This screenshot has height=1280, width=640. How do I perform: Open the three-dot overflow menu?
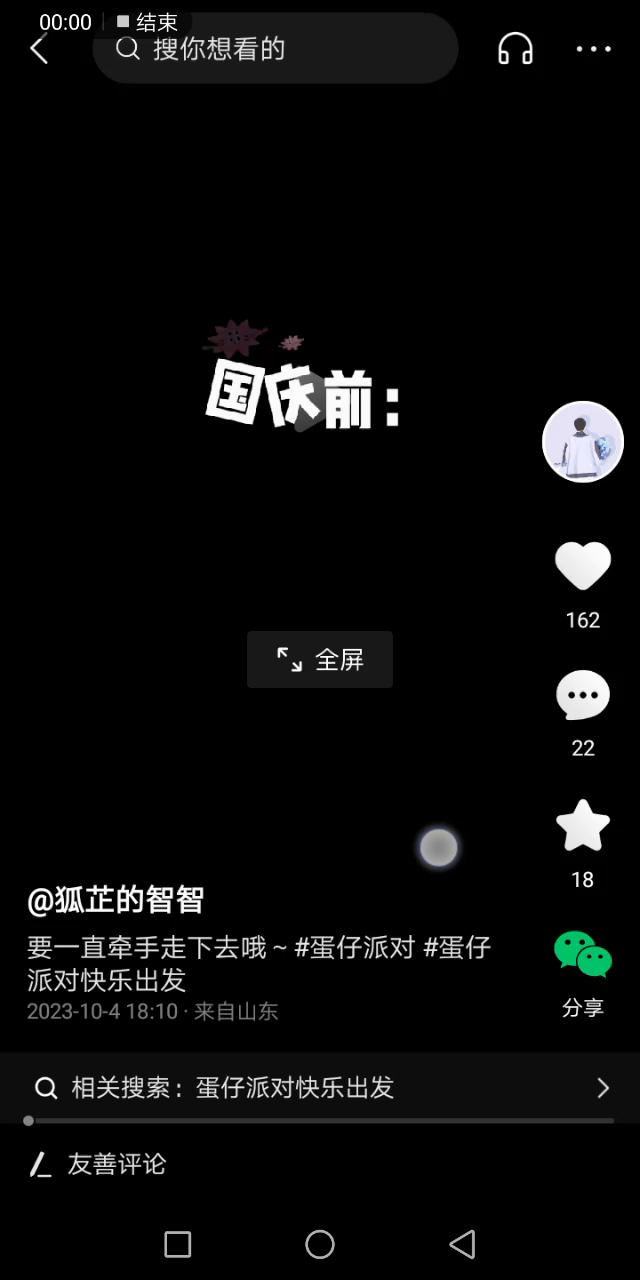(593, 49)
